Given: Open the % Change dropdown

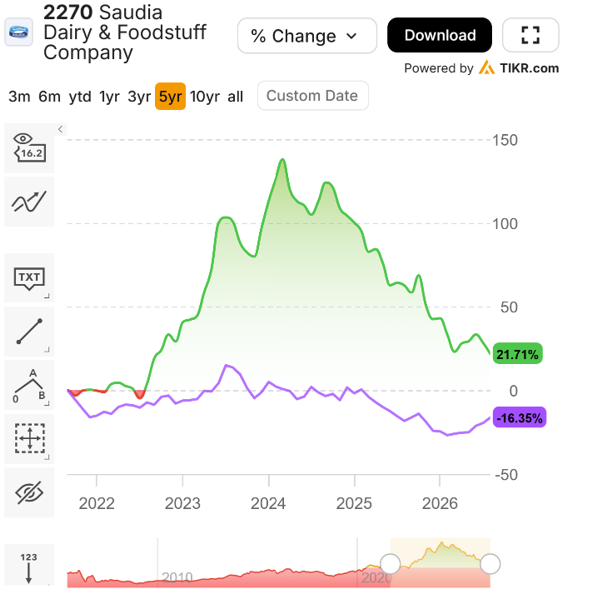Looking at the screenshot, I should [307, 36].
